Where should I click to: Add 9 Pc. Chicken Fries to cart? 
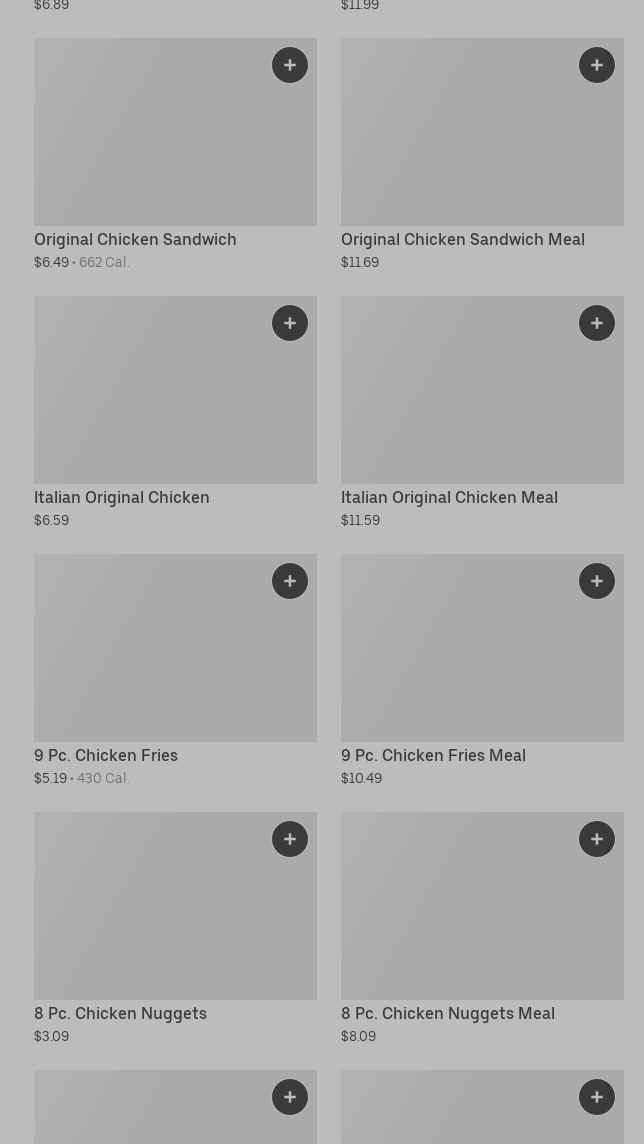coord(290,581)
